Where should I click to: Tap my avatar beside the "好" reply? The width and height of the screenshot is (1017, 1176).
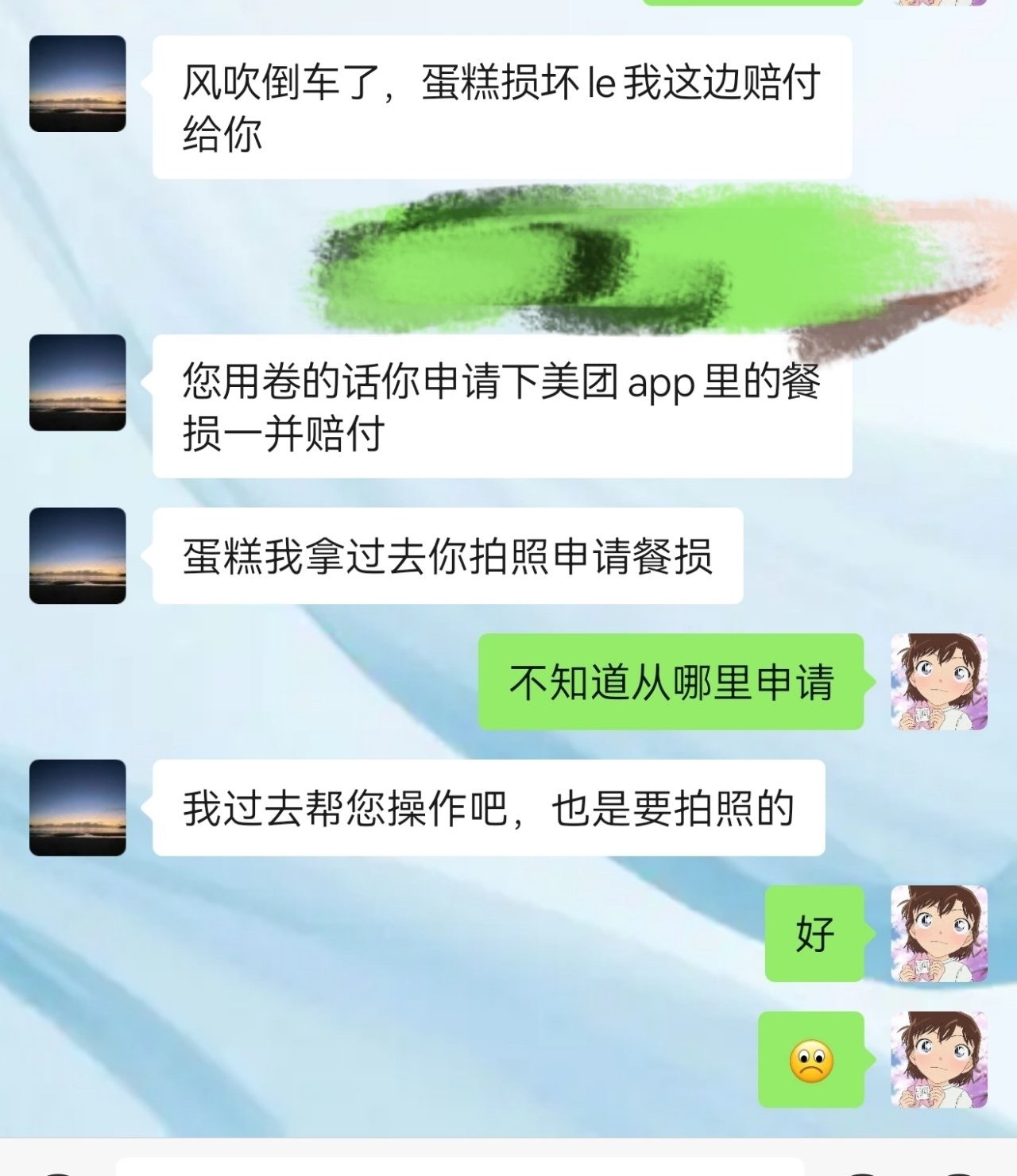click(x=939, y=934)
